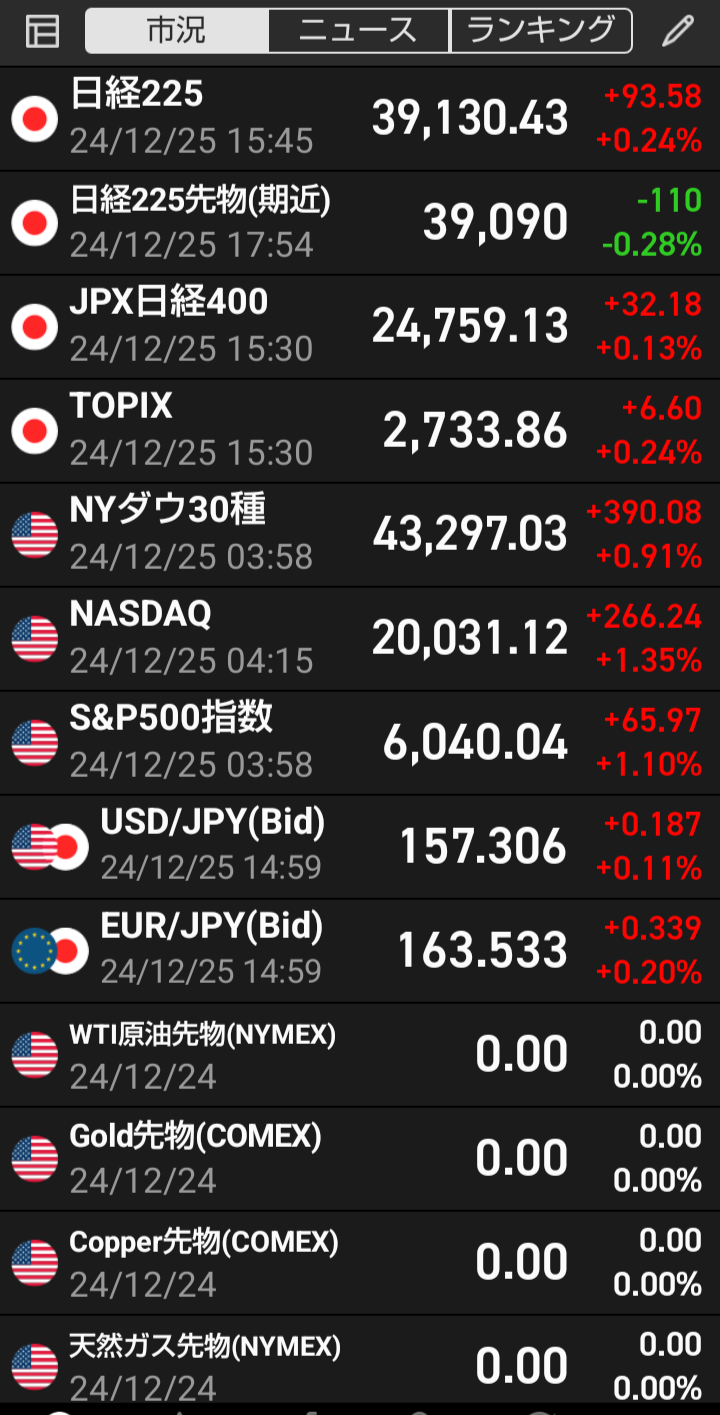This screenshot has height=1415, width=720.
Task: Switch to the ニュース tab
Action: (x=359, y=31)
